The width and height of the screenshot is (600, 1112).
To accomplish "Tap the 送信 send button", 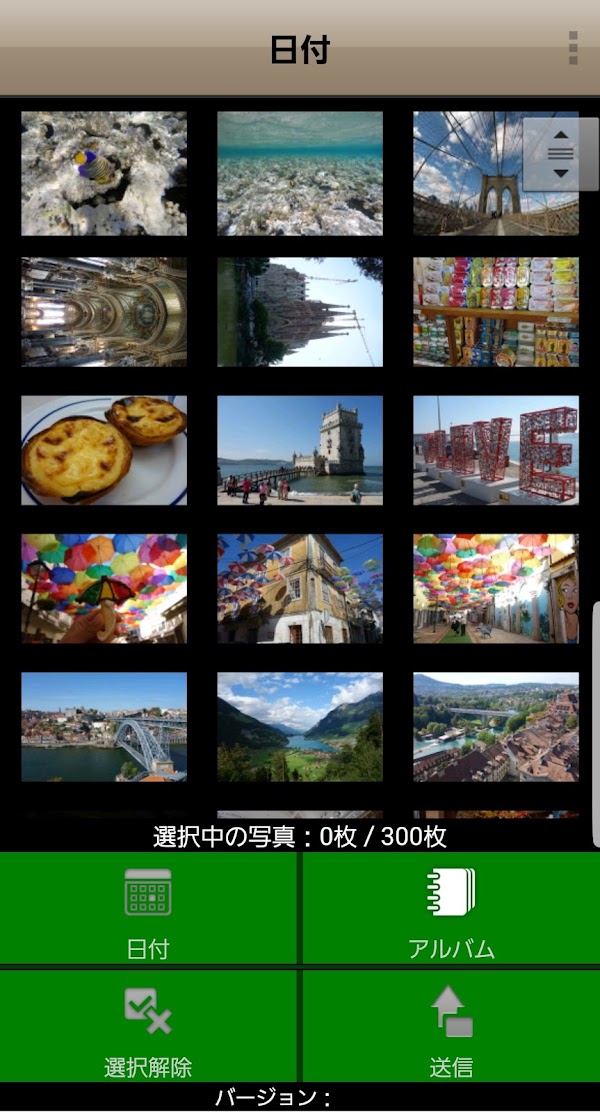I will coord(451,1025).
